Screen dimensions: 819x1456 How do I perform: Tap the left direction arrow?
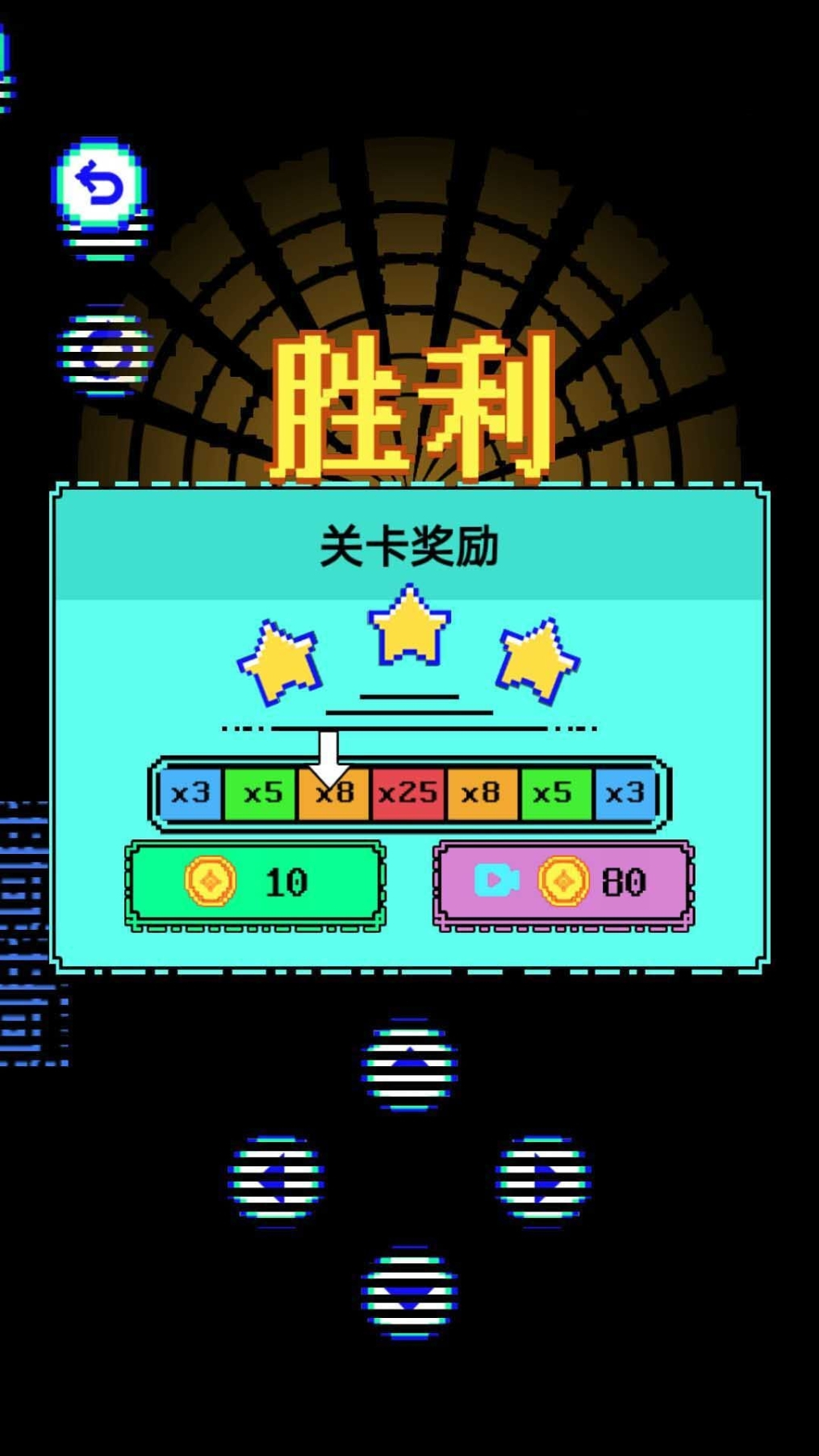tap(276, 1180)
